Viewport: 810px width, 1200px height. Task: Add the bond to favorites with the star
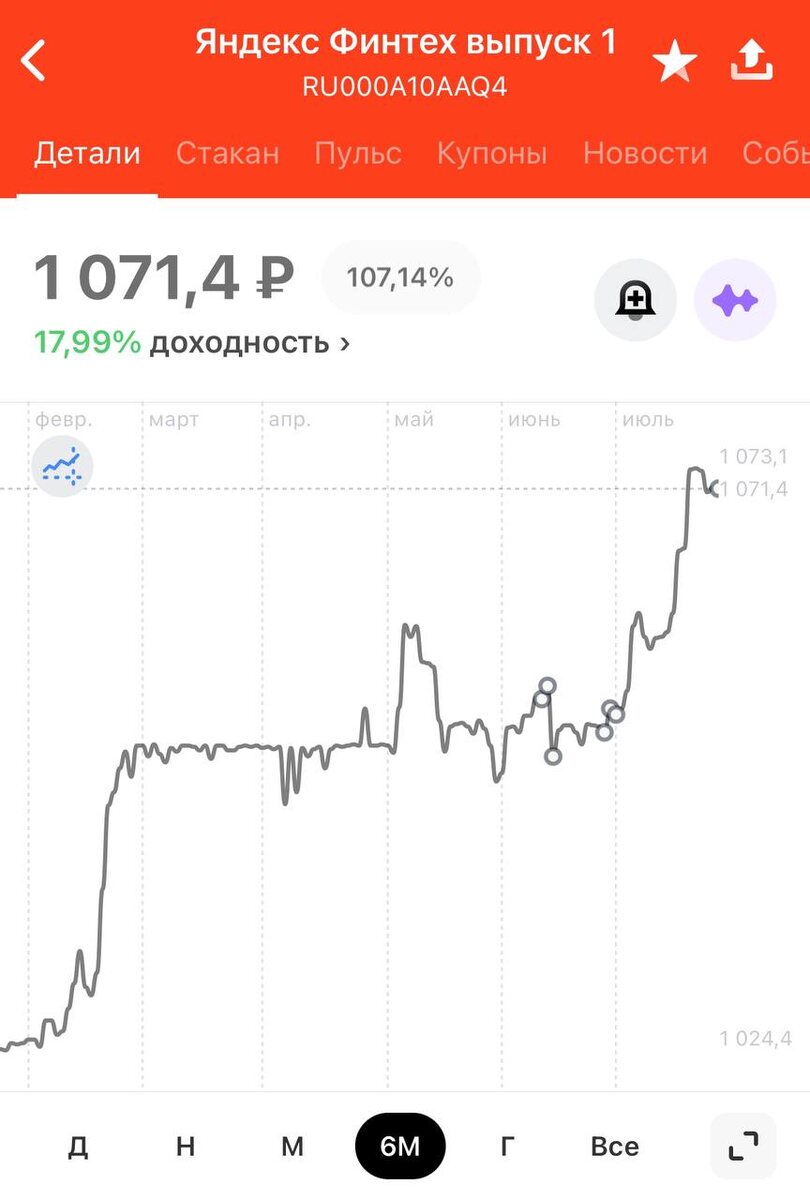[x=675, y=63]
